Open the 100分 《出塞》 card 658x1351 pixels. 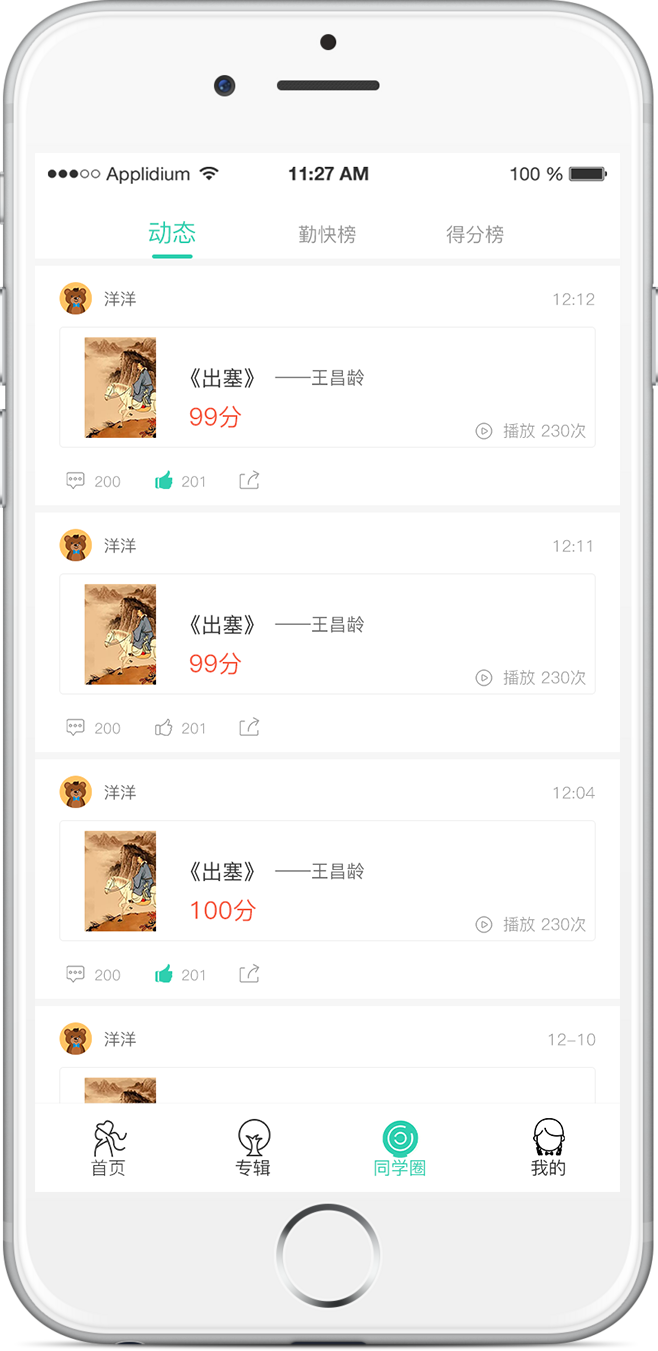click(x=327, y=881)
